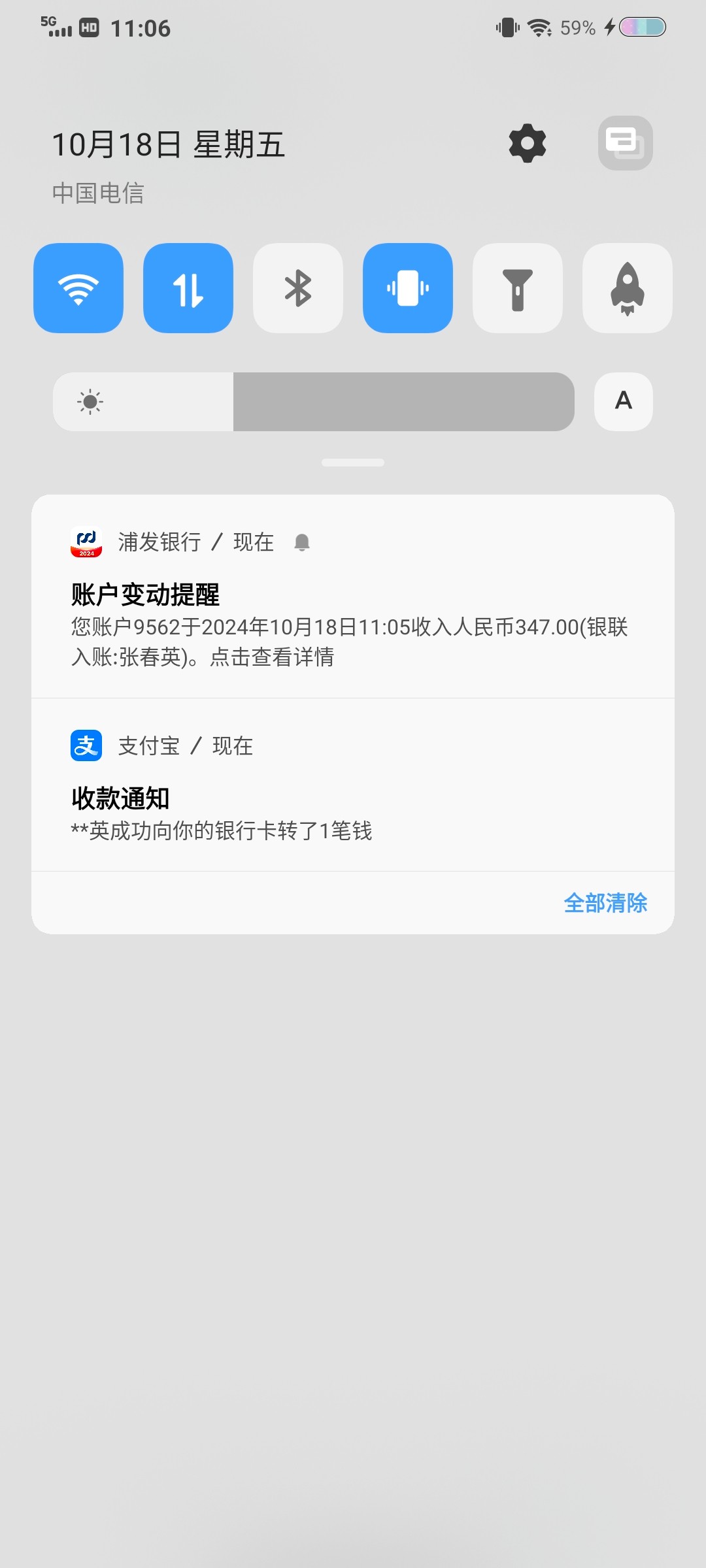This screenshot has width=706, height=1568.
Task: Tap the brightness slider bar
Action: pos(314,401)
